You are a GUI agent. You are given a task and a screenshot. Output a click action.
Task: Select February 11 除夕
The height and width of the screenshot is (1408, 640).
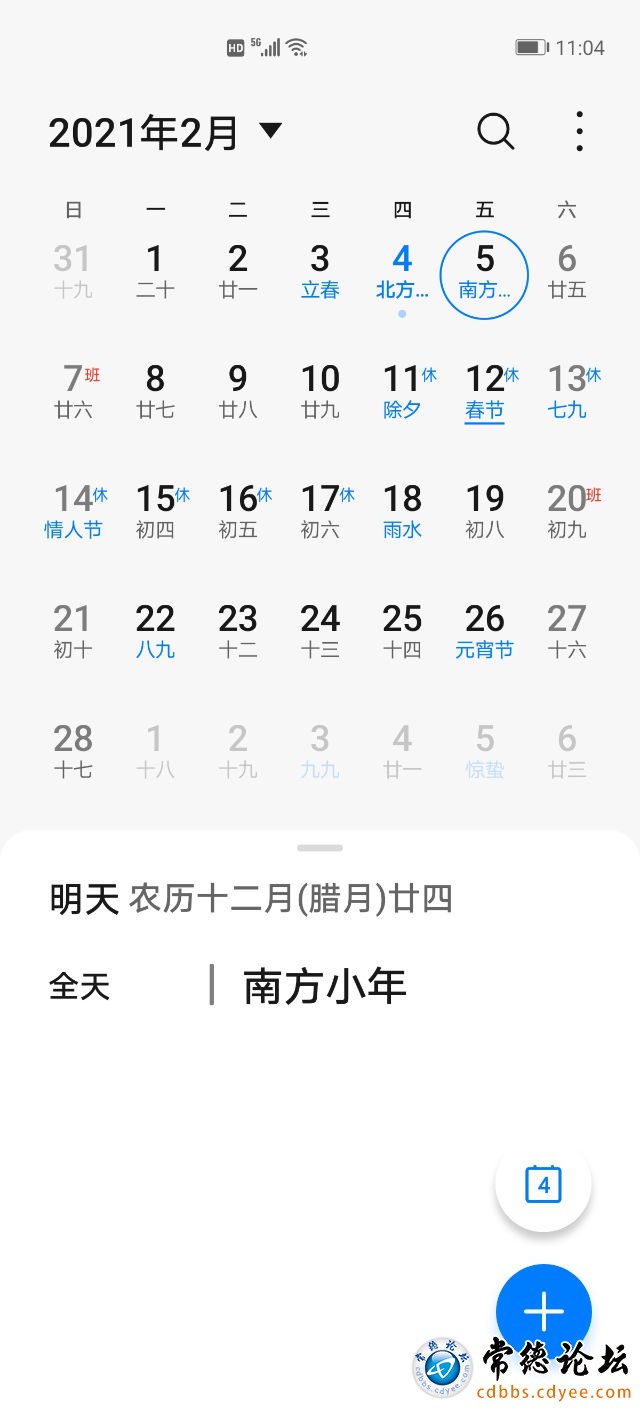click(402, 392)
